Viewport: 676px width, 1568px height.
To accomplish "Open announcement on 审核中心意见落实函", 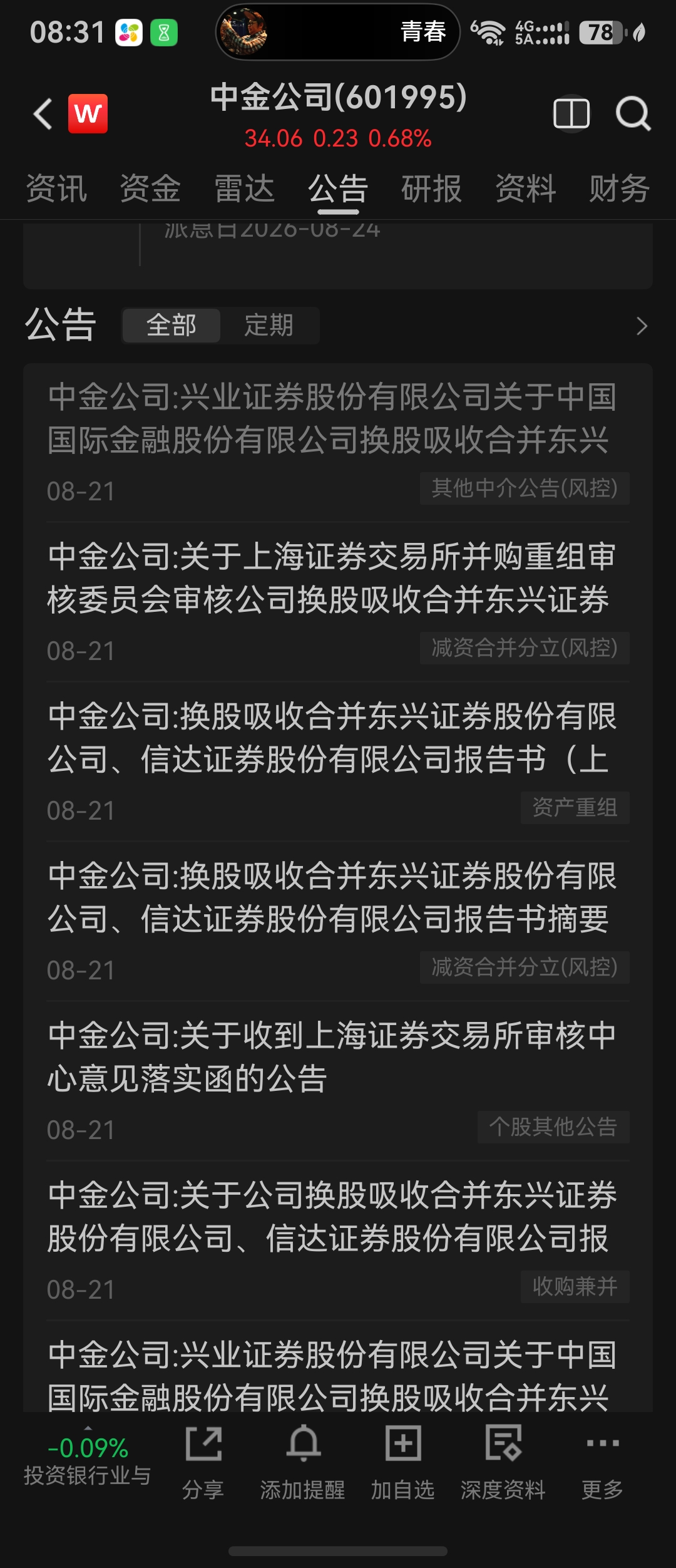I will (x=338, y=1081).
